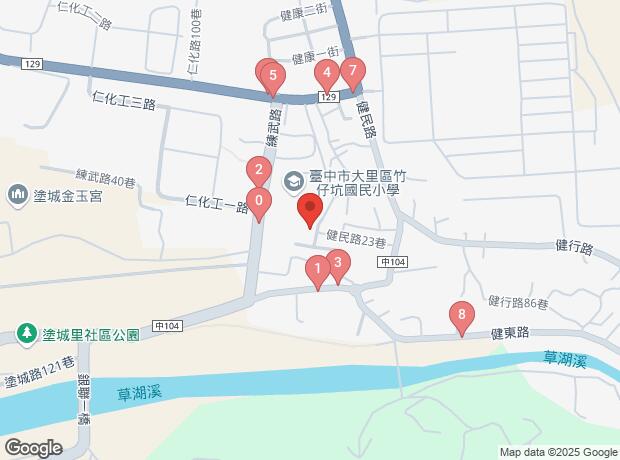Tap the unnumbered red center pin

(310, 211)
